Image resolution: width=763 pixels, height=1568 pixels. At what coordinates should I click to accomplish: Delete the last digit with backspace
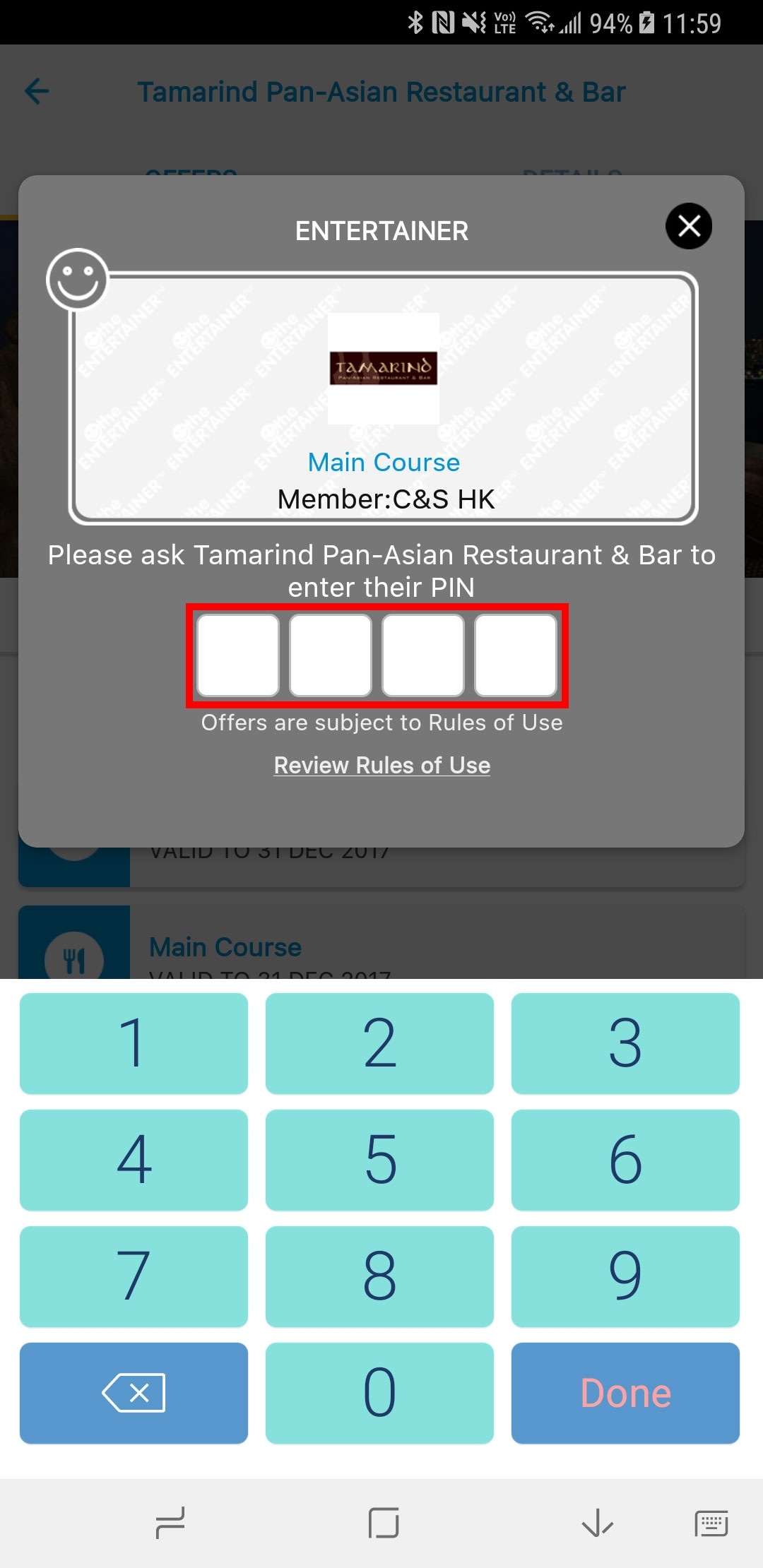(x=134, y=1393)
